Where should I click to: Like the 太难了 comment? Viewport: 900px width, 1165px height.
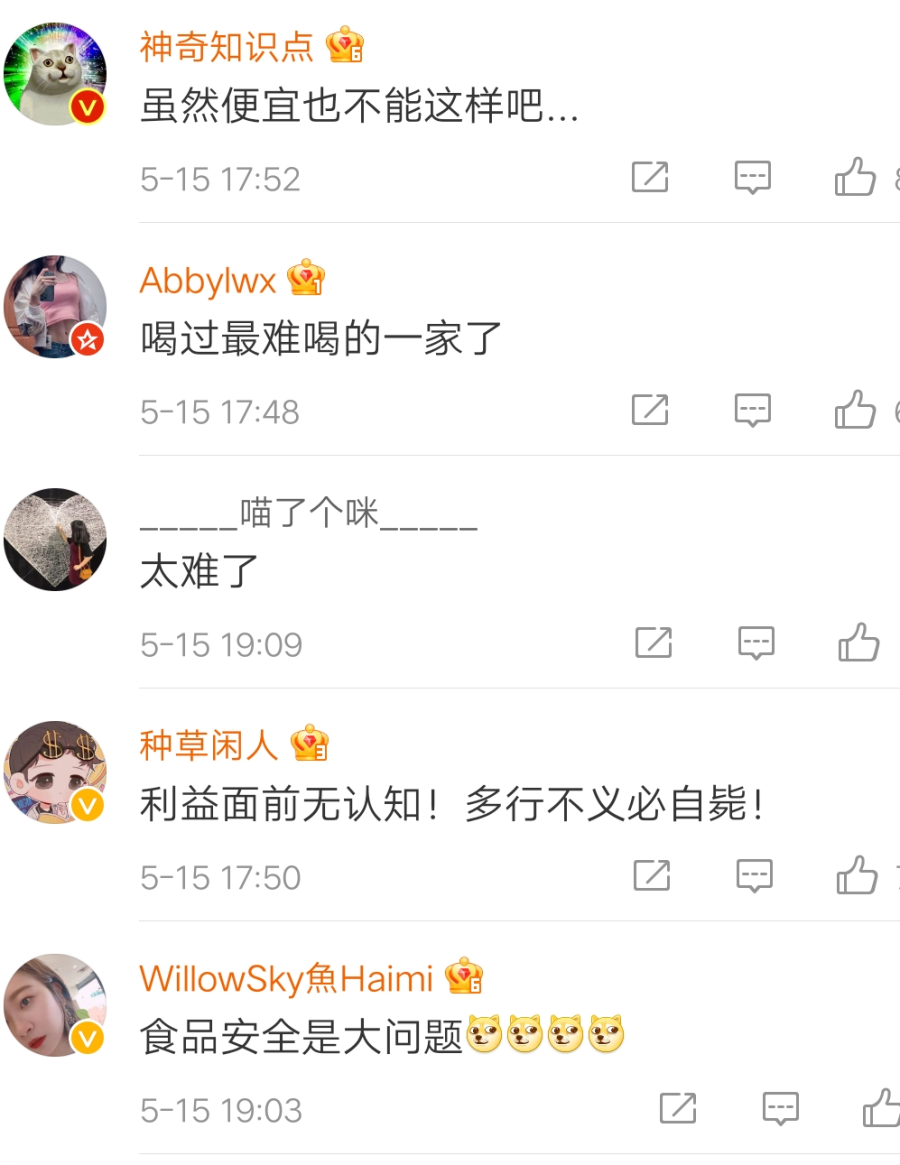click(859, 643)
